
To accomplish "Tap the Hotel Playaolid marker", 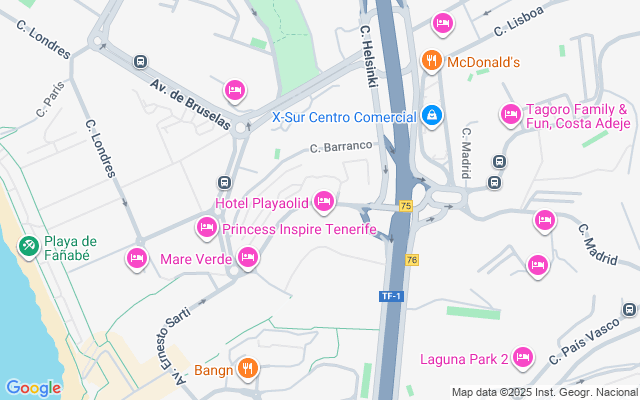I will (323, 202).
